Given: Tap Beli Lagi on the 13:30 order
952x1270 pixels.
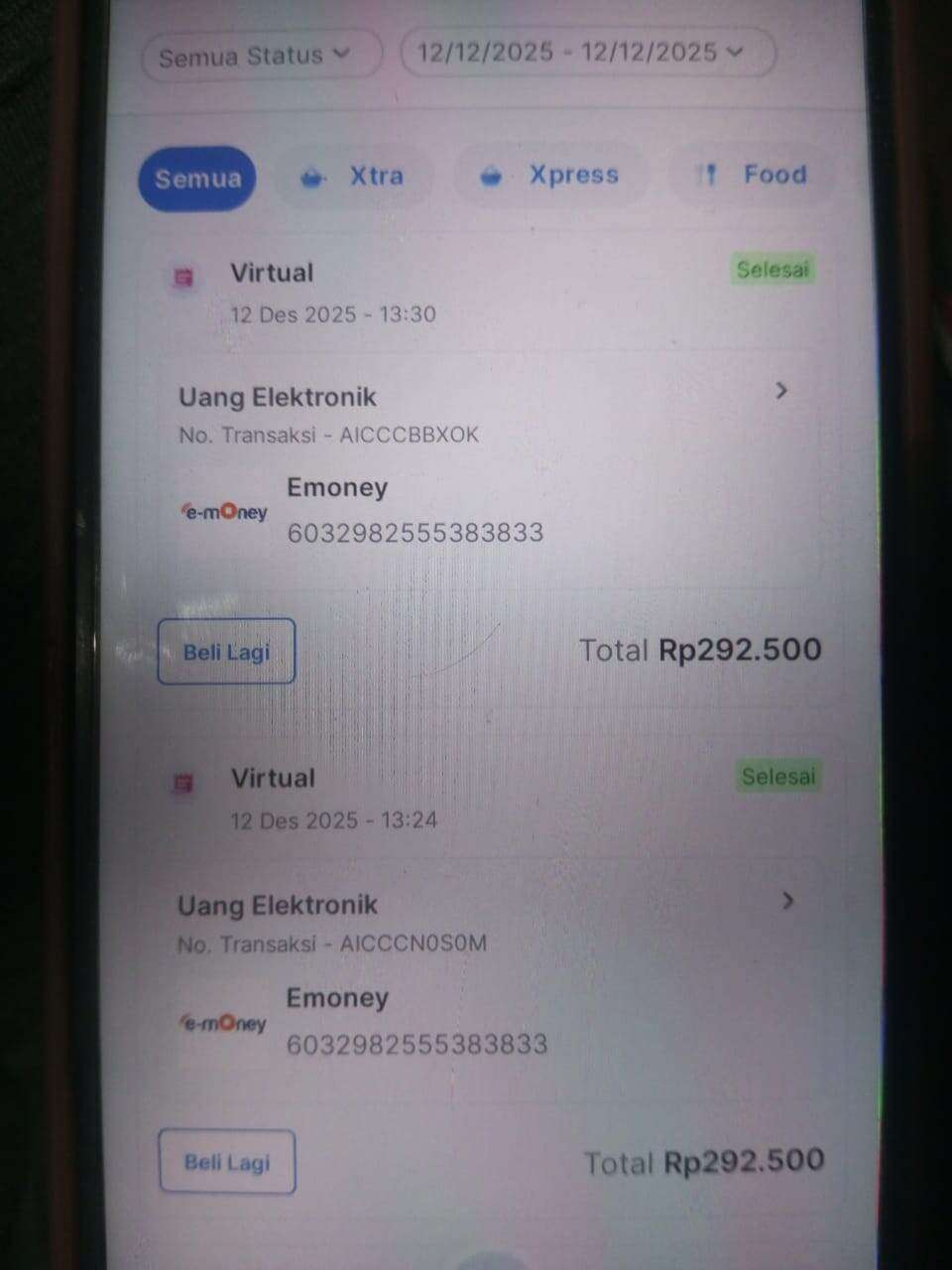Looking at the screenshot, I should (x=227, y=652).
